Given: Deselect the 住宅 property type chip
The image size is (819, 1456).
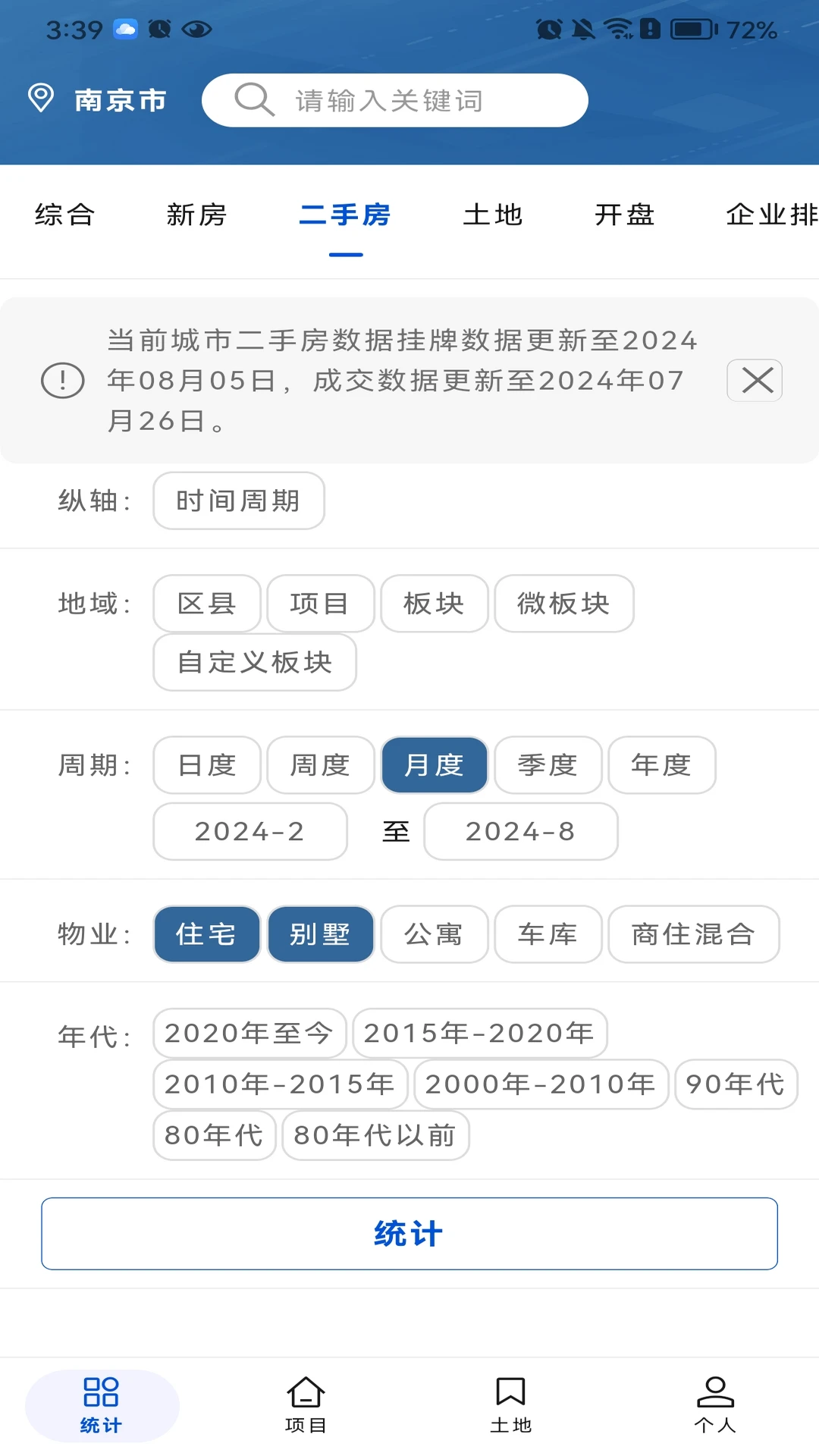Looking at the screenshot, I should point(206,934).
